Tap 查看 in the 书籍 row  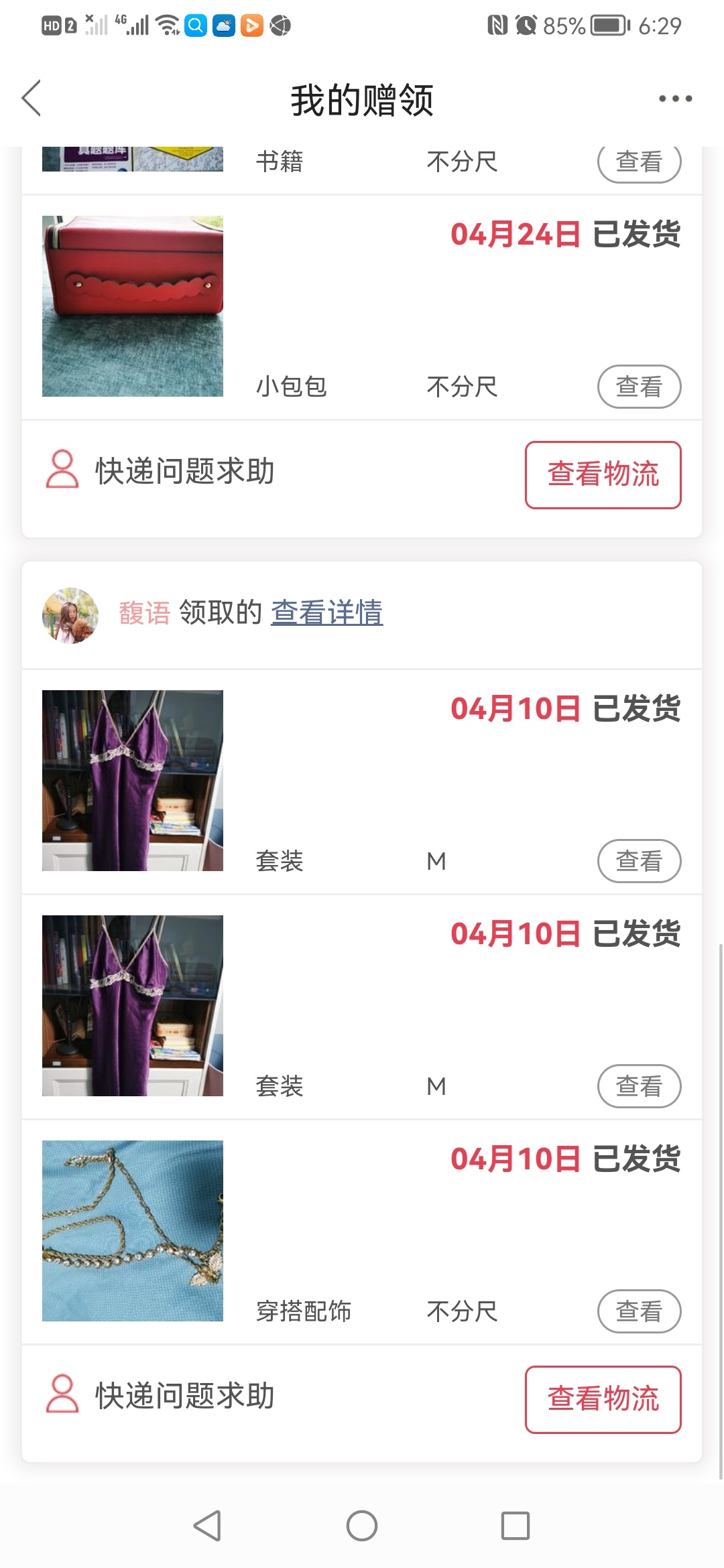tap(639, 162)
